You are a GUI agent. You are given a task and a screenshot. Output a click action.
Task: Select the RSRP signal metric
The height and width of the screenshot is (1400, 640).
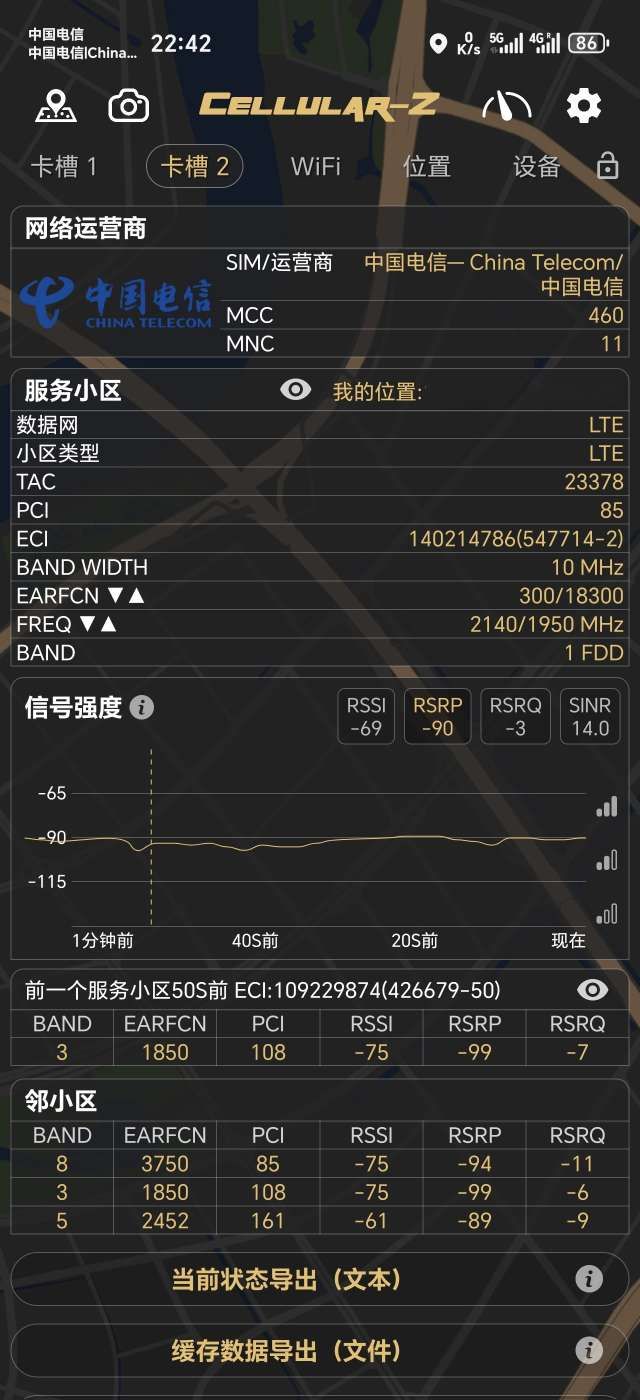[438, 716]
